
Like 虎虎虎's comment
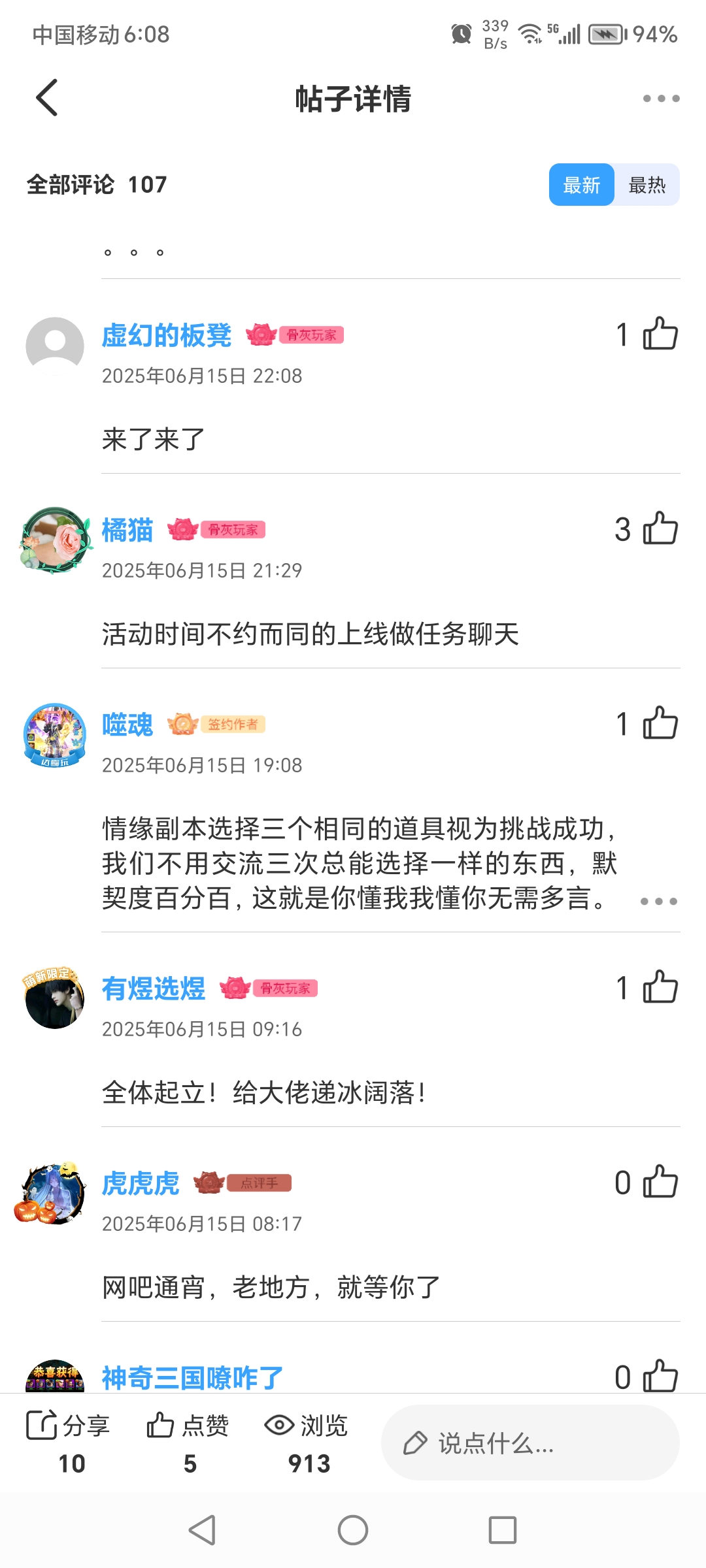660,1182
